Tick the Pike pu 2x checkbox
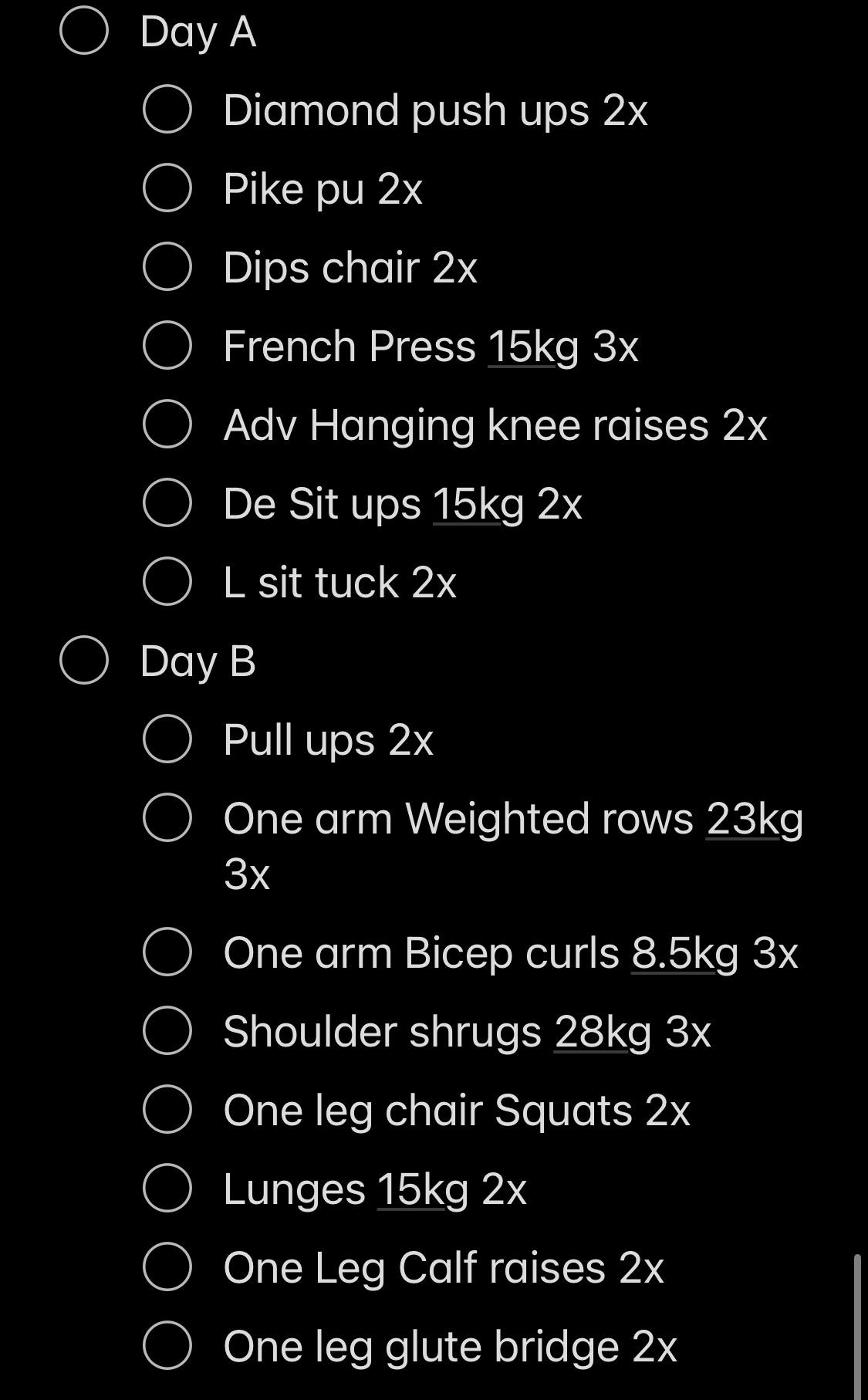The height and width of the screenshot is (1400, 868). 167,188
